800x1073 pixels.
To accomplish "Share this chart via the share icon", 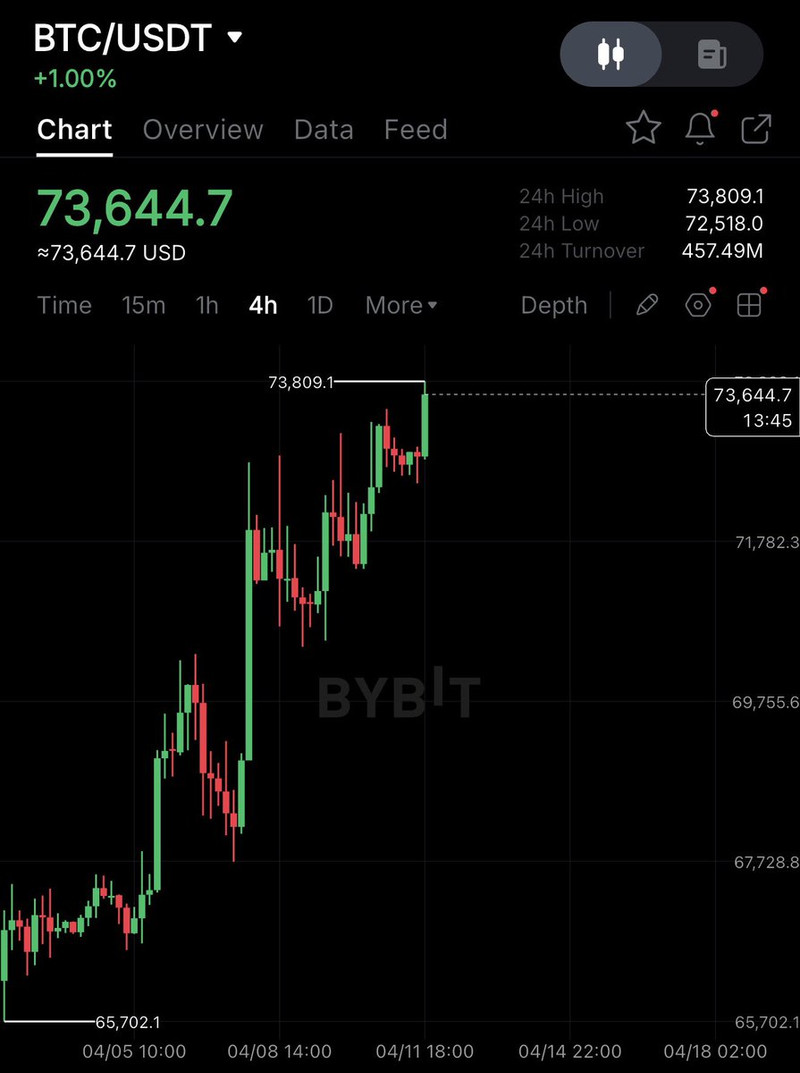I will [756, 128].
